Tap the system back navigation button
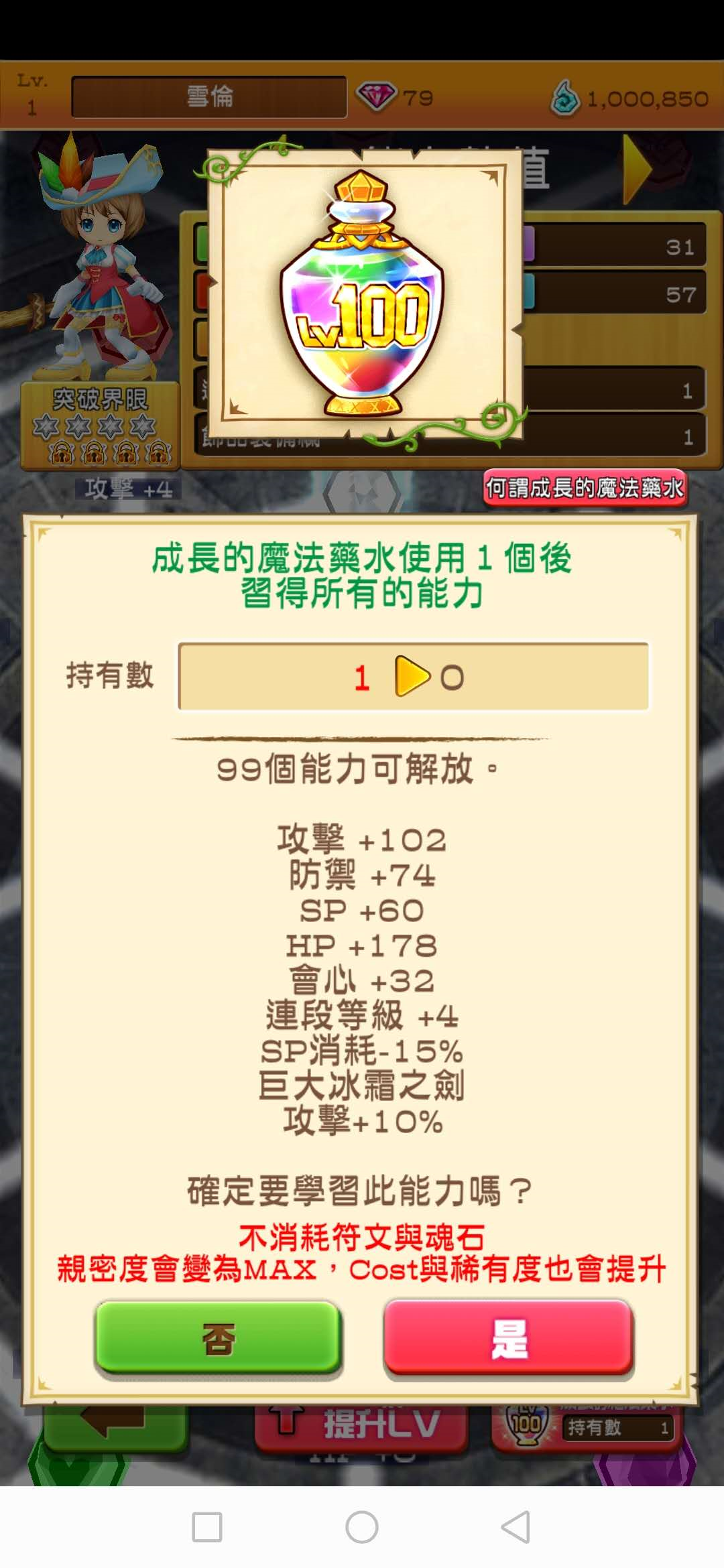The width and height of the screenshot is (724, 1568). click(515, 1527)
